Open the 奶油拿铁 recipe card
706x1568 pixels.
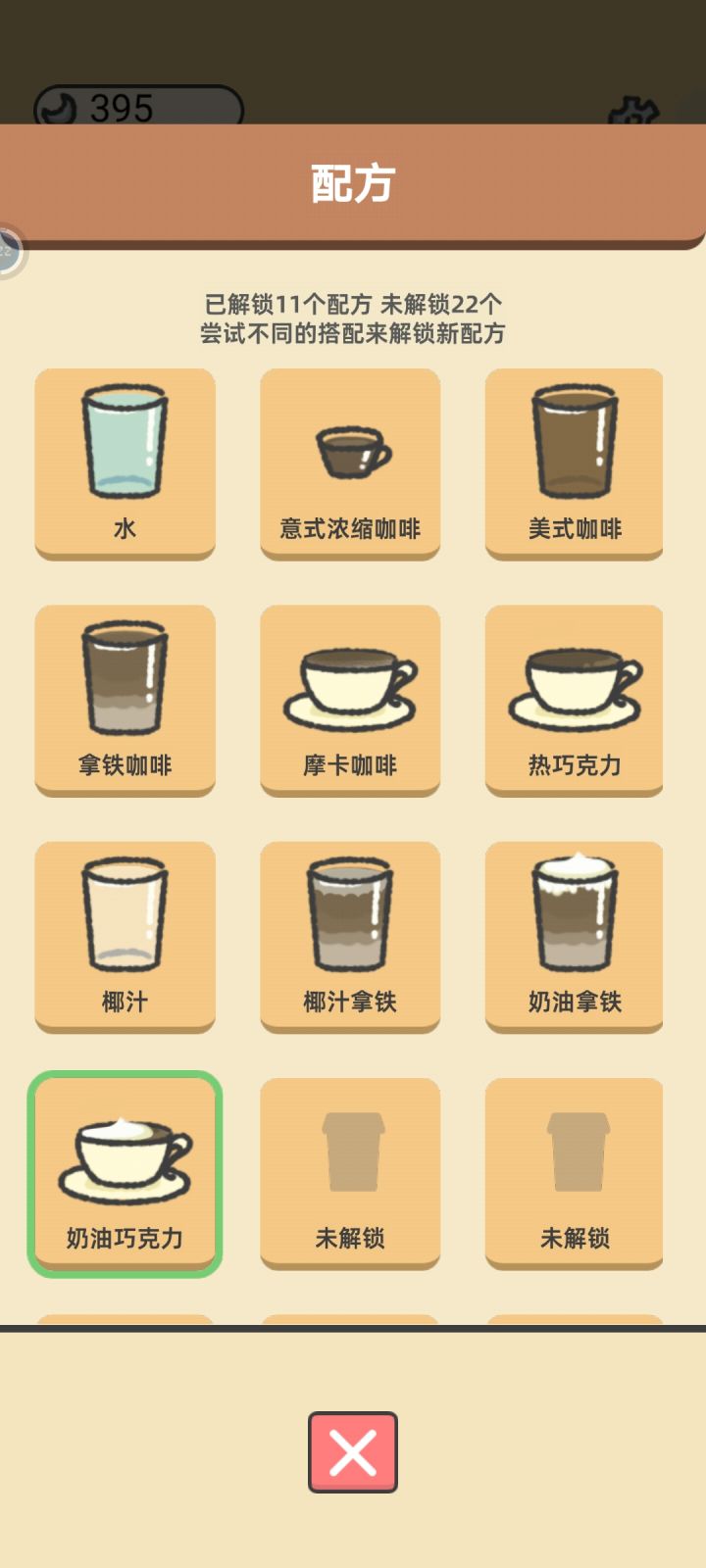pos(575,935)
